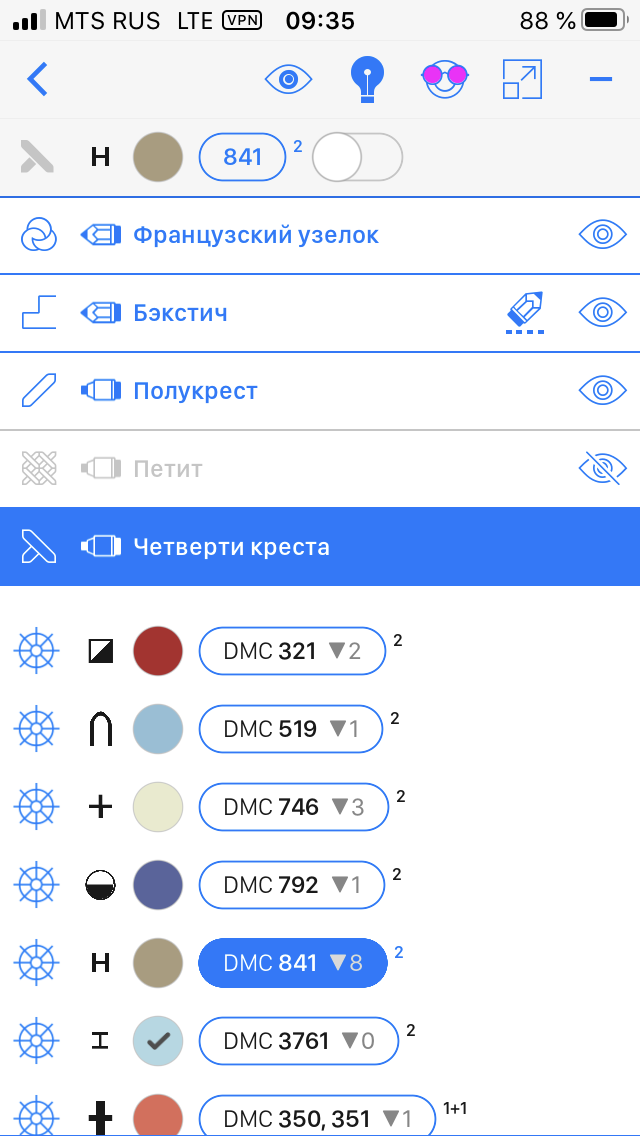Select the Четверти креста layer
The image size is (640, 1136).
230,547
